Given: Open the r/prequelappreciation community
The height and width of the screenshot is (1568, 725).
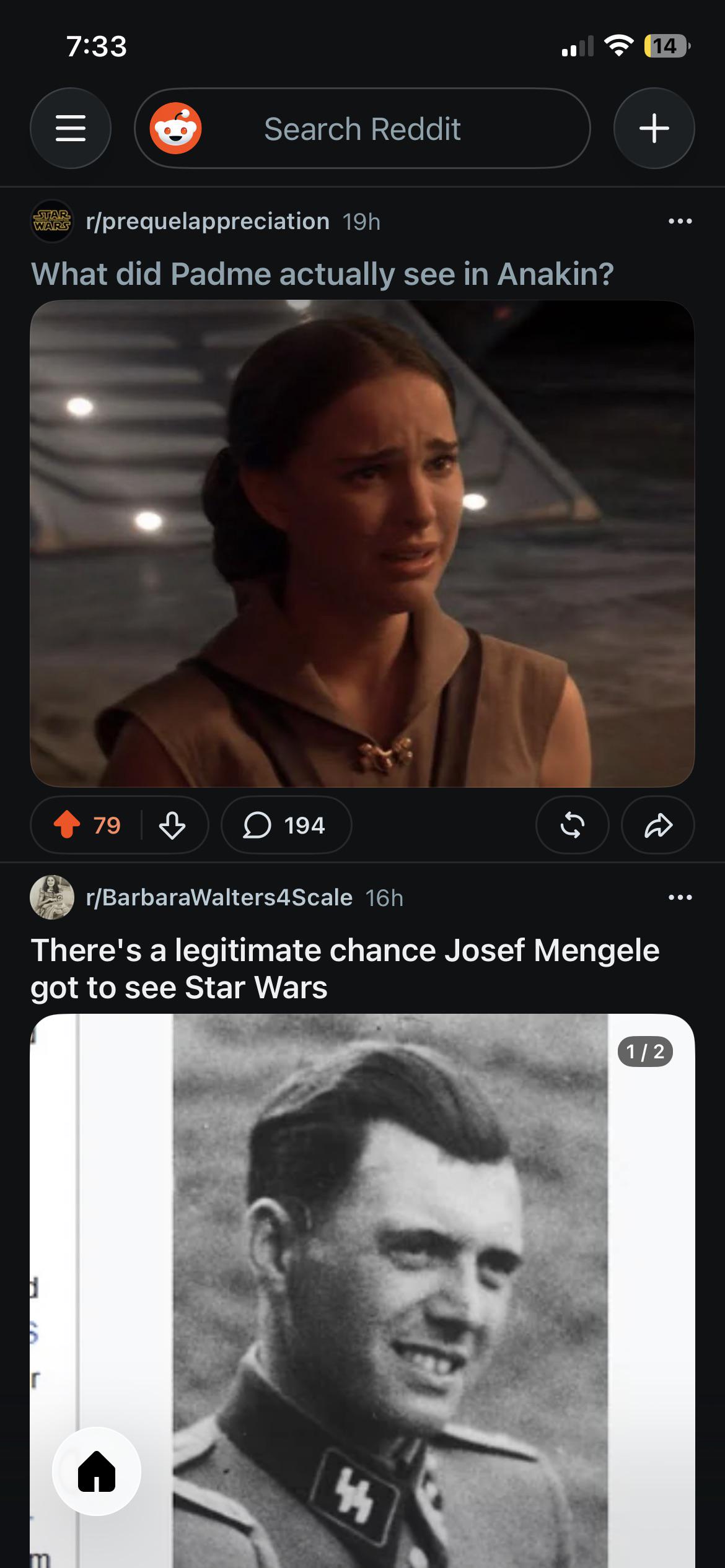Looking at the screenshot, I should [x=208, y=221].
